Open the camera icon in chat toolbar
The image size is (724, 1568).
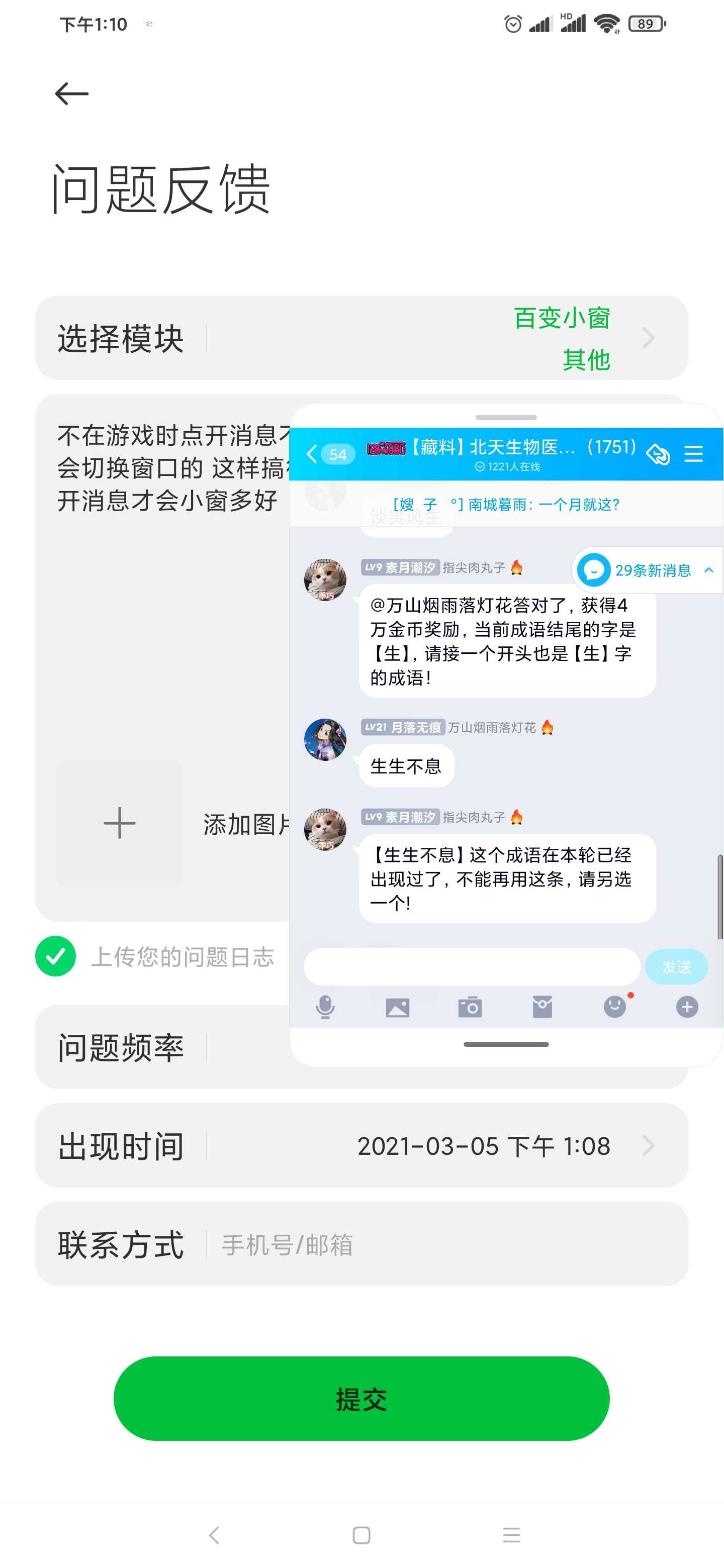470,1008
